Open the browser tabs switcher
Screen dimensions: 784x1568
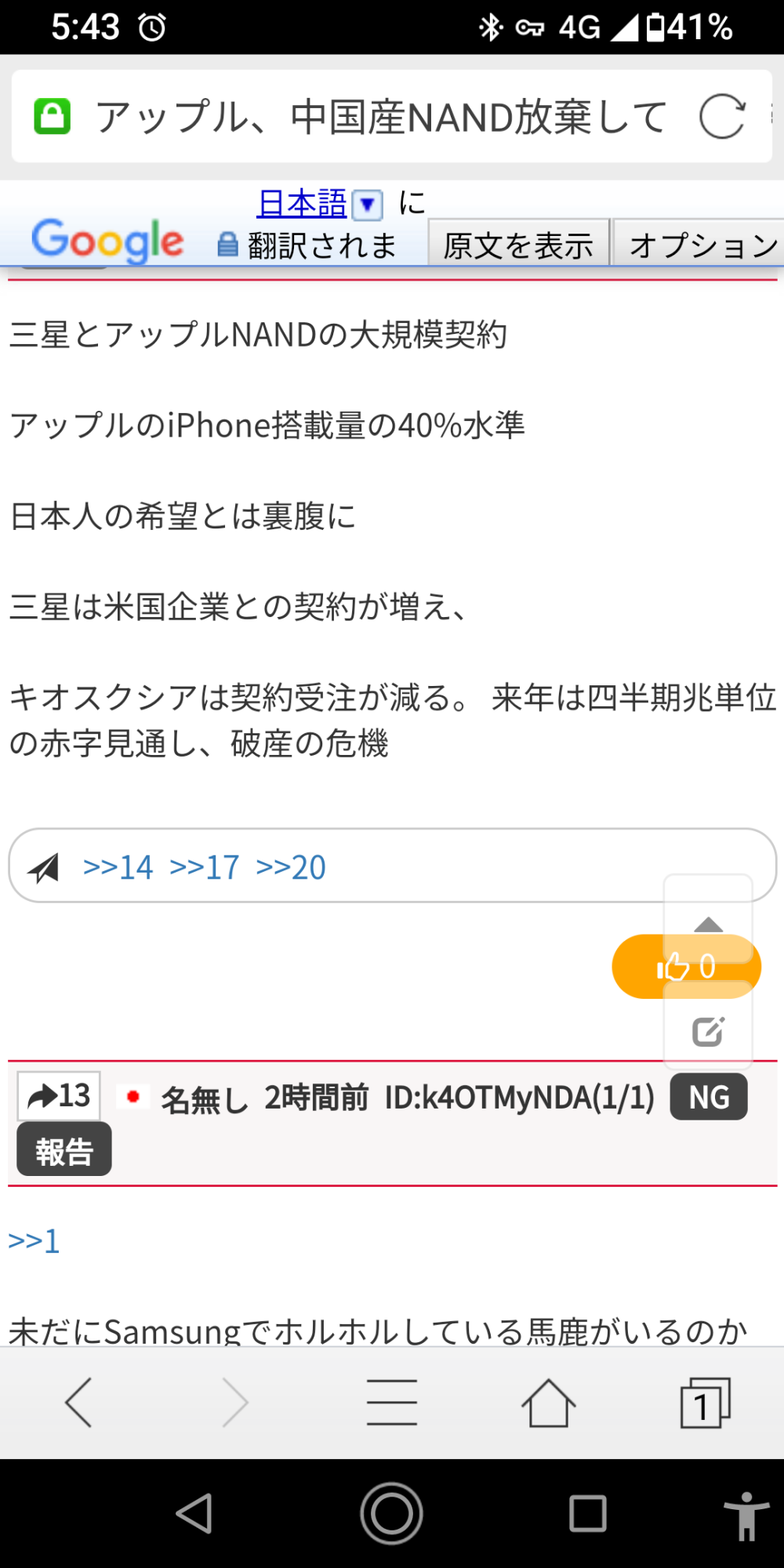[704, 1403]
